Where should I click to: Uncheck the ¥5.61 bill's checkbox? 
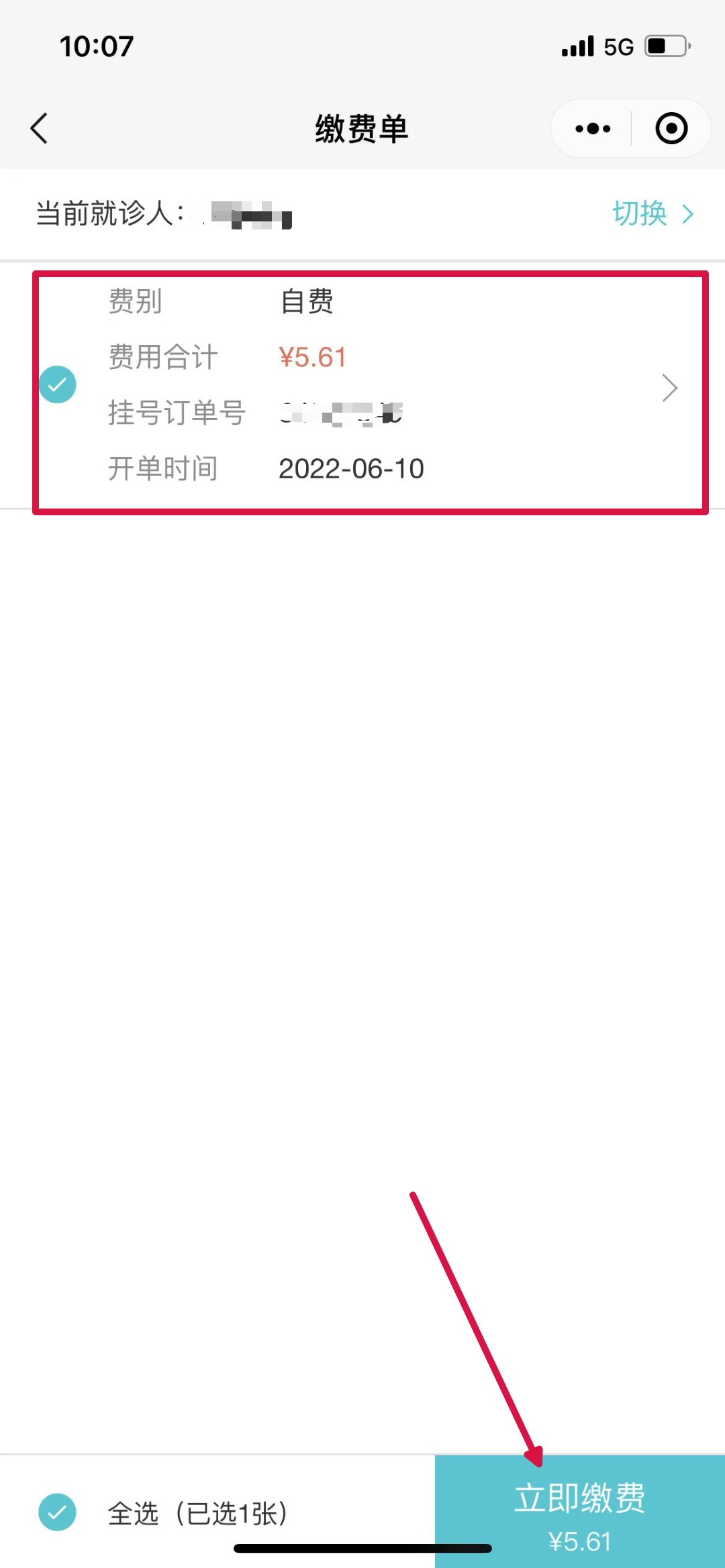coord(58,384)
